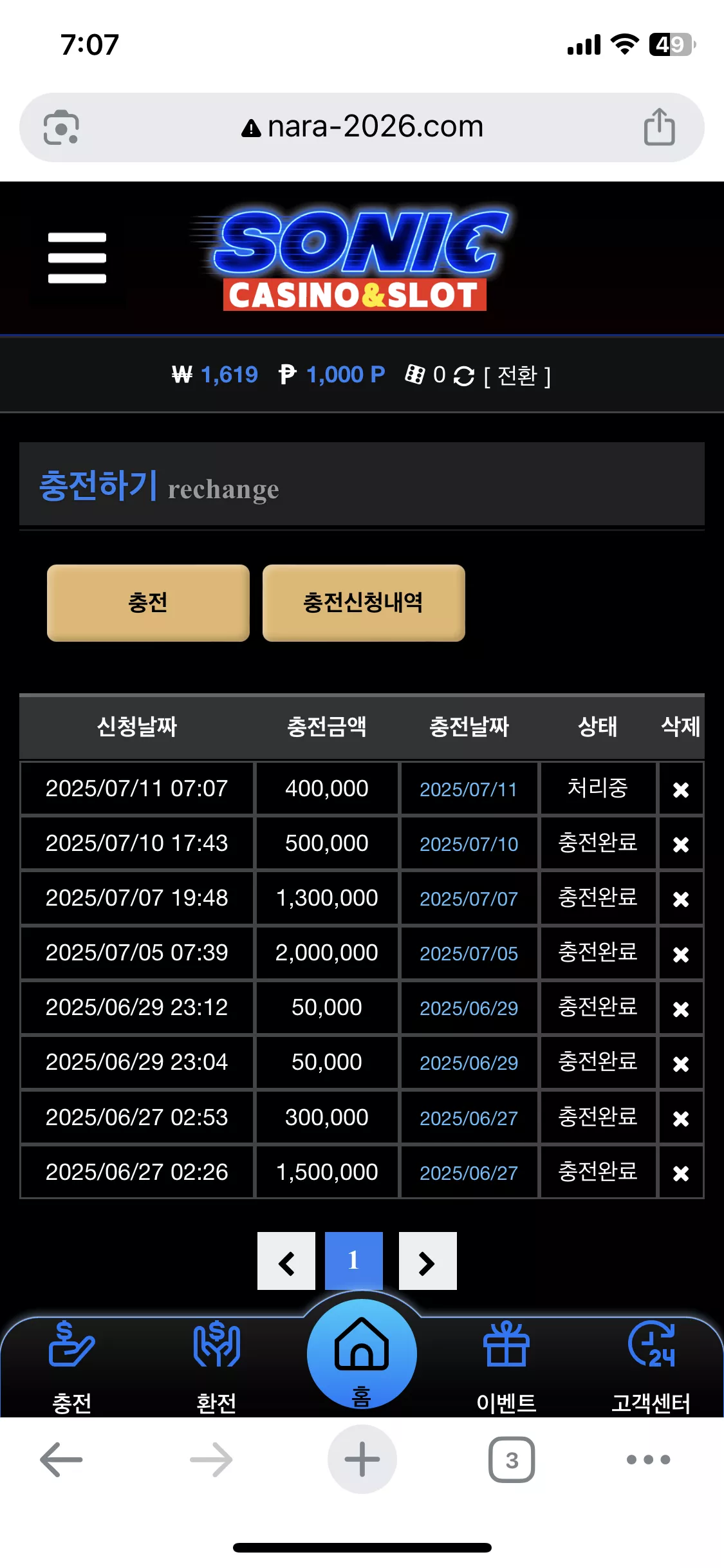Screen dimensions: 724x1568
Task: Remove the 300,000 entry from 2025/06/27
Action: [x=681, y=1119]
